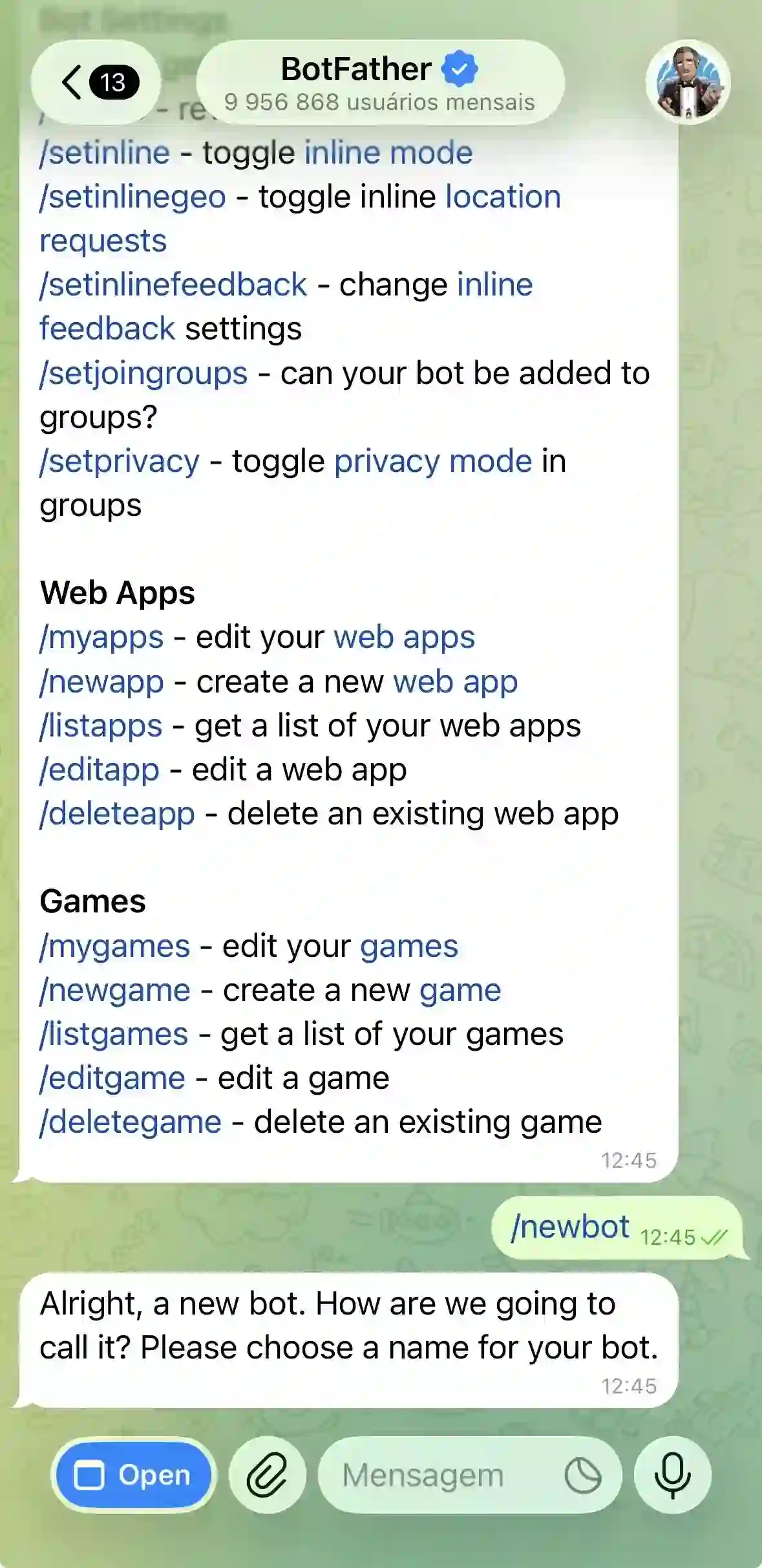Viewport: 762px width, 1568px height.
Task: Select the /setinline command link
Action: (x=105, y=153)
